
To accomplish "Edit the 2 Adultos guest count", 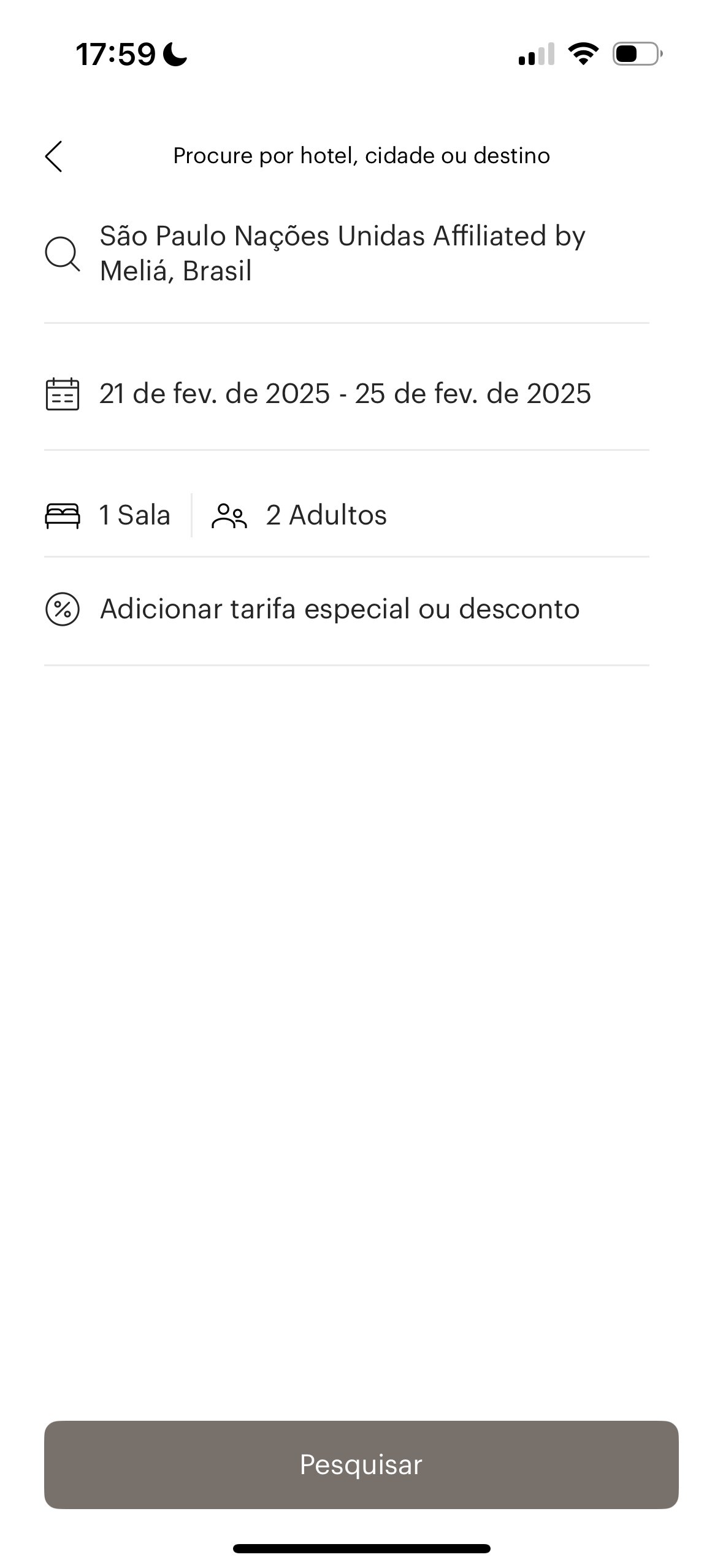I will [x=299, y=515].
